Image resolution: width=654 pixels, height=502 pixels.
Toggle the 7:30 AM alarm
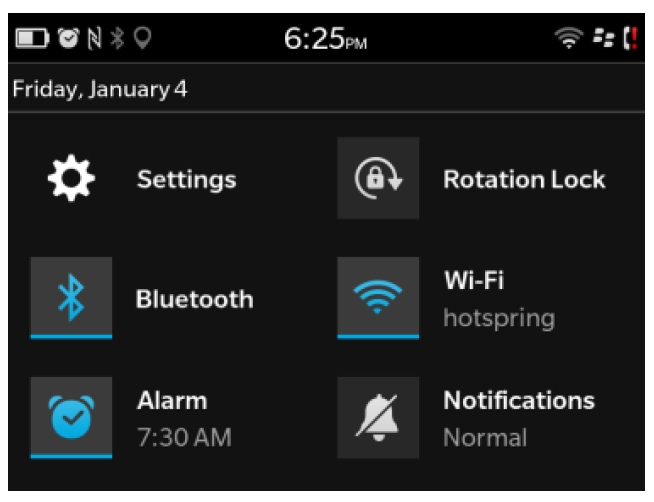(x=71, y=417)
